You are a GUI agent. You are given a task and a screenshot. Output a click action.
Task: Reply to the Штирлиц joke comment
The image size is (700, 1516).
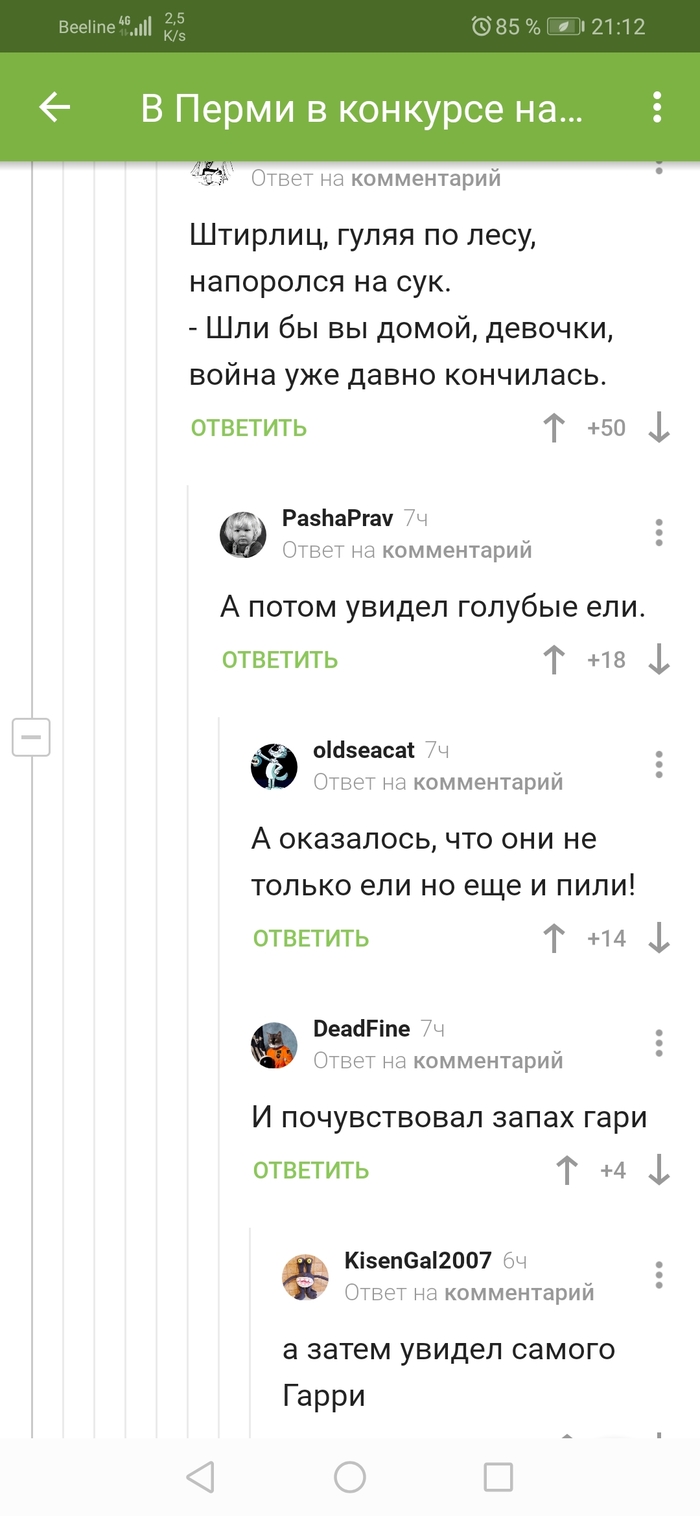[x=249, y=428]
